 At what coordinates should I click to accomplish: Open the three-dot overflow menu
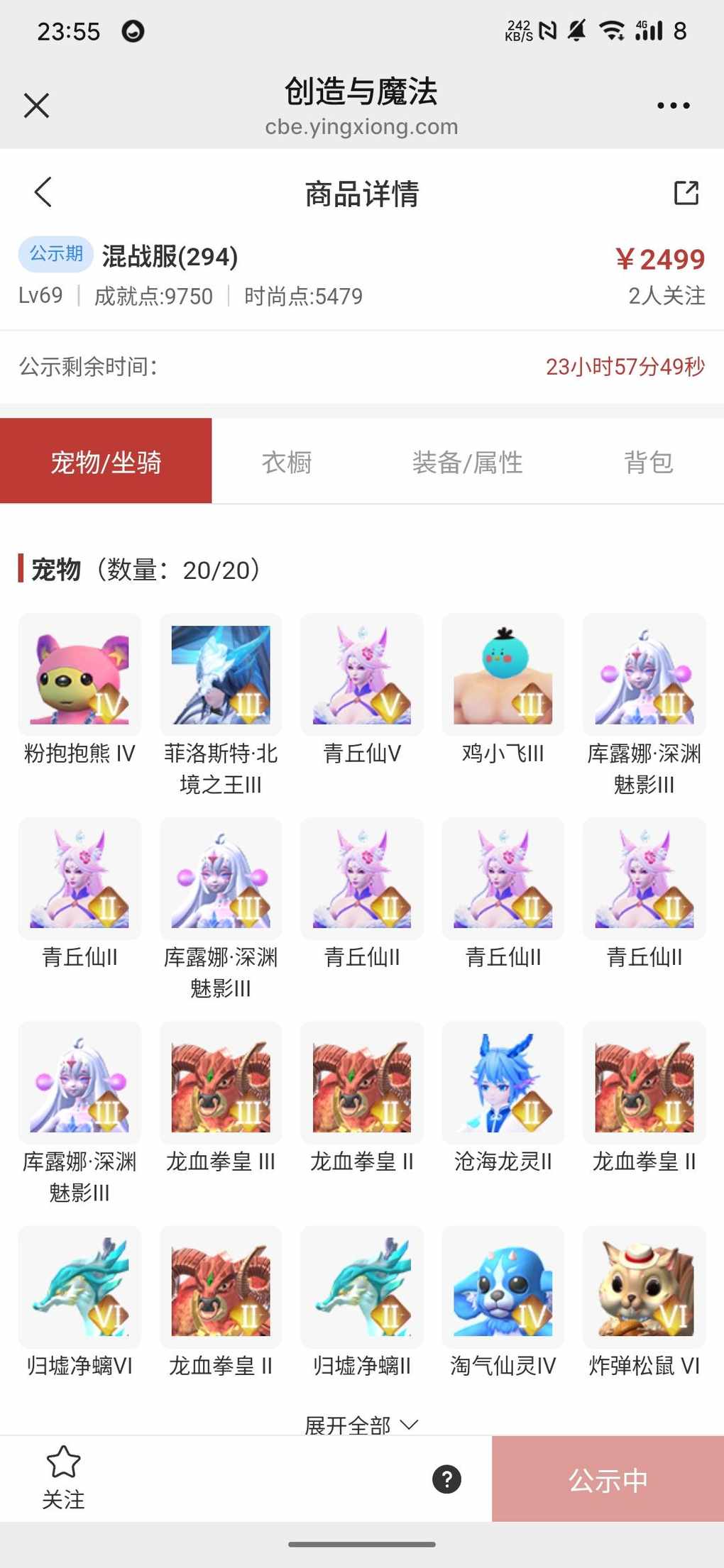[673, 106]
